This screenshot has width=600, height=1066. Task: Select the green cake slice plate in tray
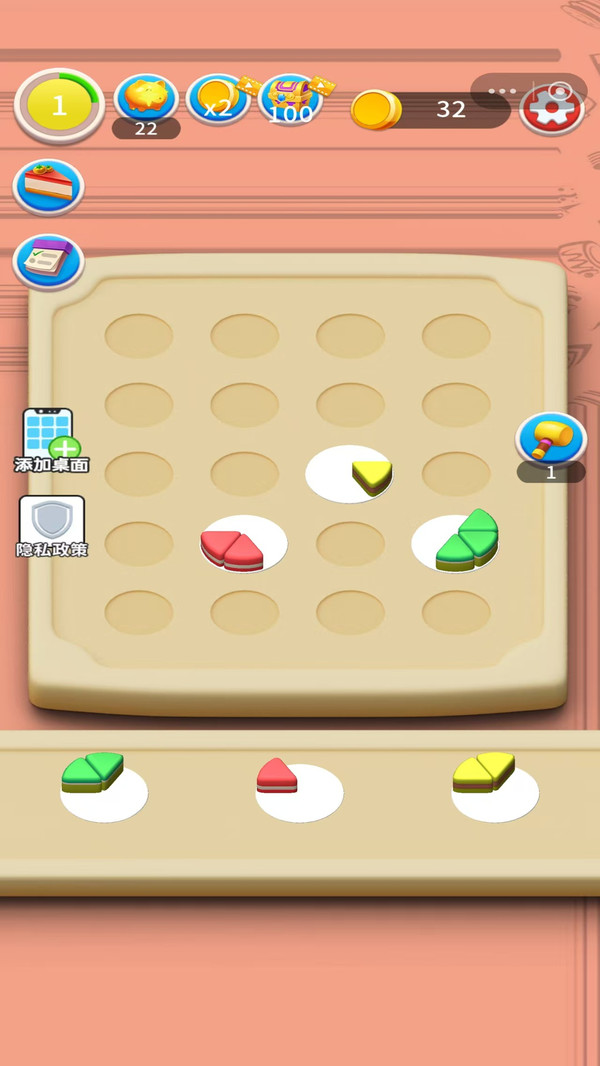(101, 783)
